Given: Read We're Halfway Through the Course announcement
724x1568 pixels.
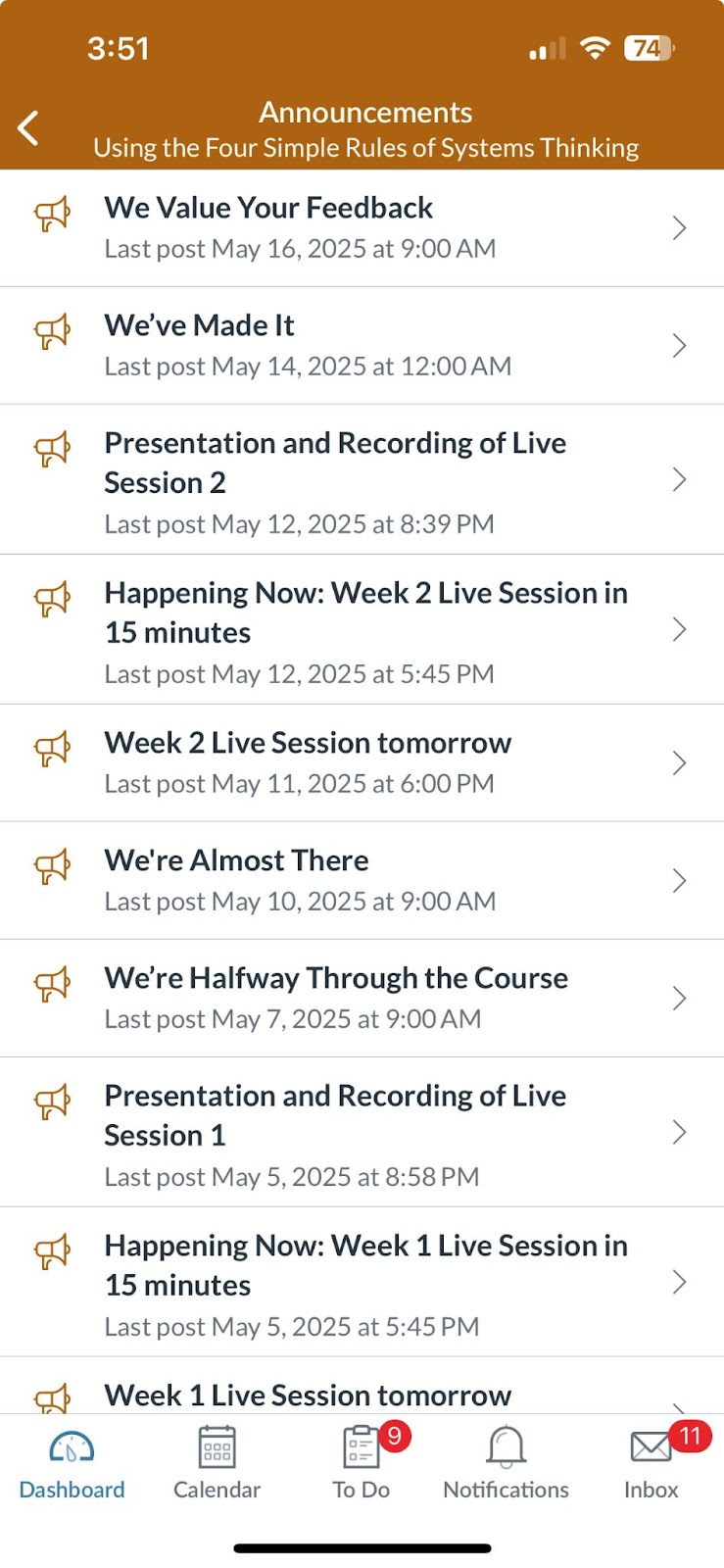Looking at the screenshot, I should coord(362,999).
